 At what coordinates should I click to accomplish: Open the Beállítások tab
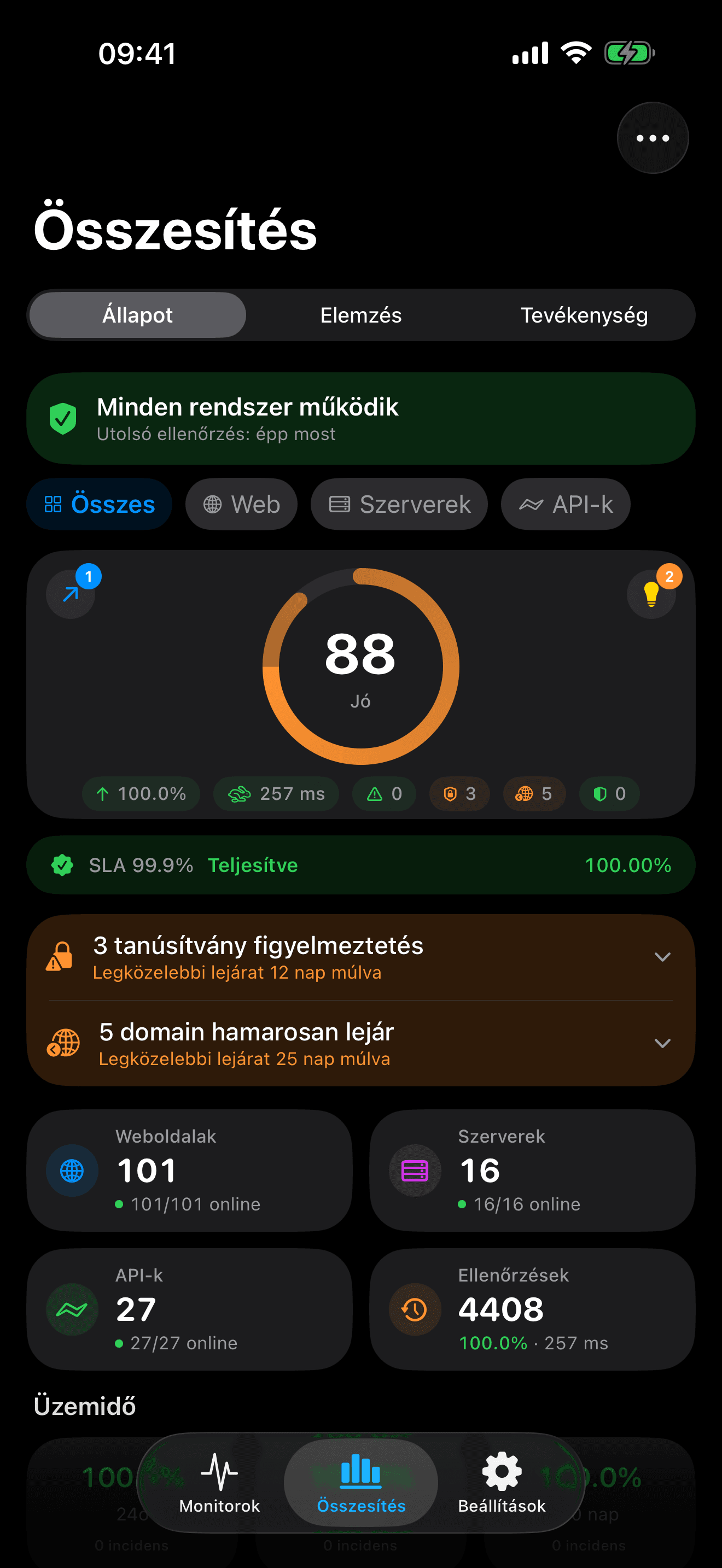point(502,1483)
